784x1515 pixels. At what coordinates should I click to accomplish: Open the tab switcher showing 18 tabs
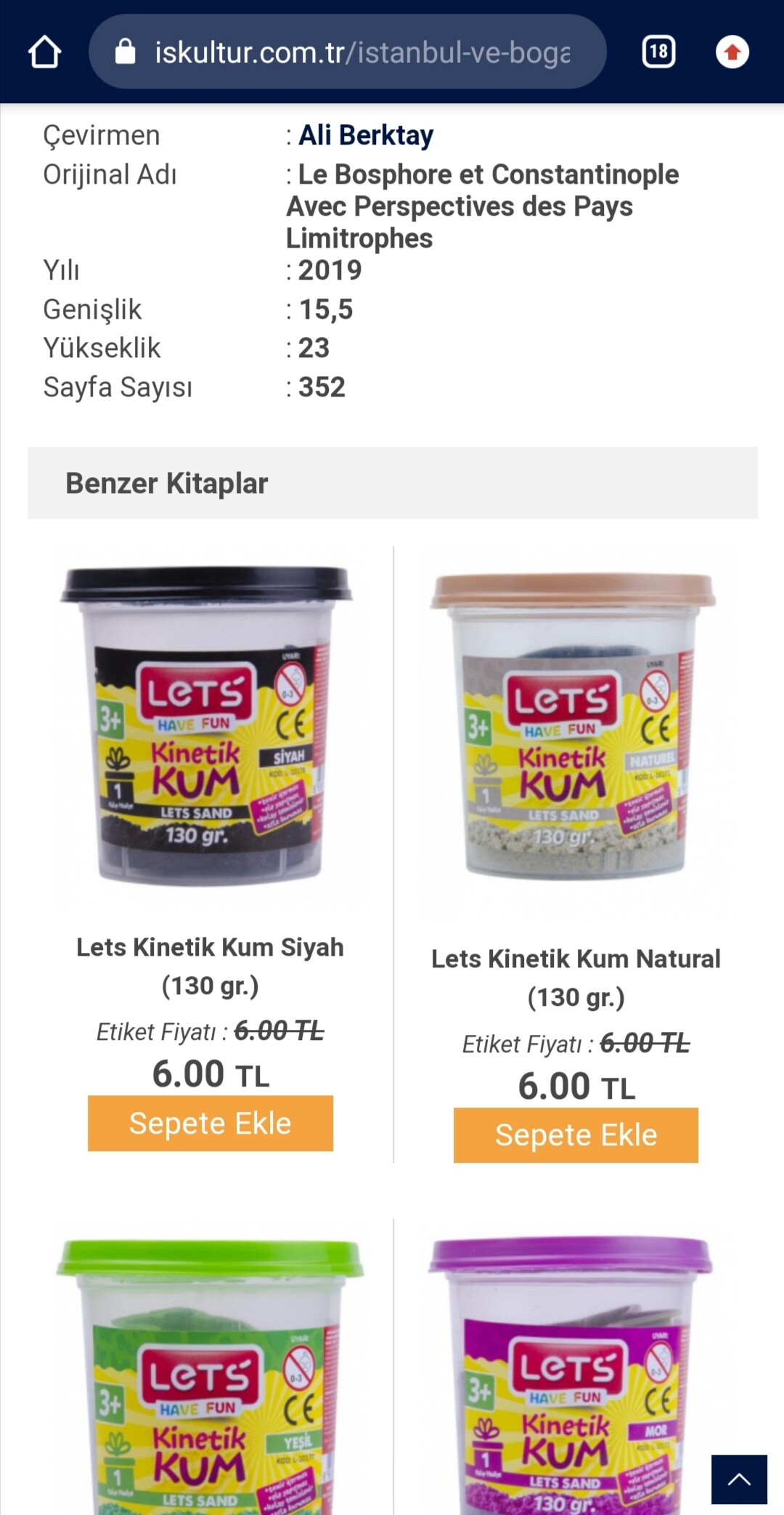click(x=658, y=52)
